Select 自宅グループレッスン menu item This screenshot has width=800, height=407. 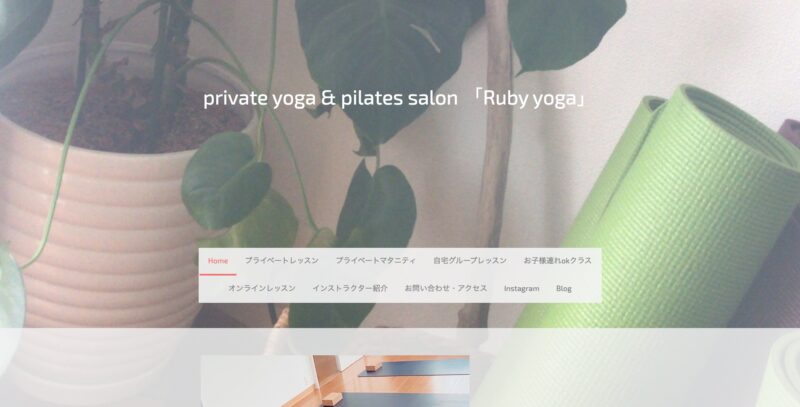coord(470,261)
